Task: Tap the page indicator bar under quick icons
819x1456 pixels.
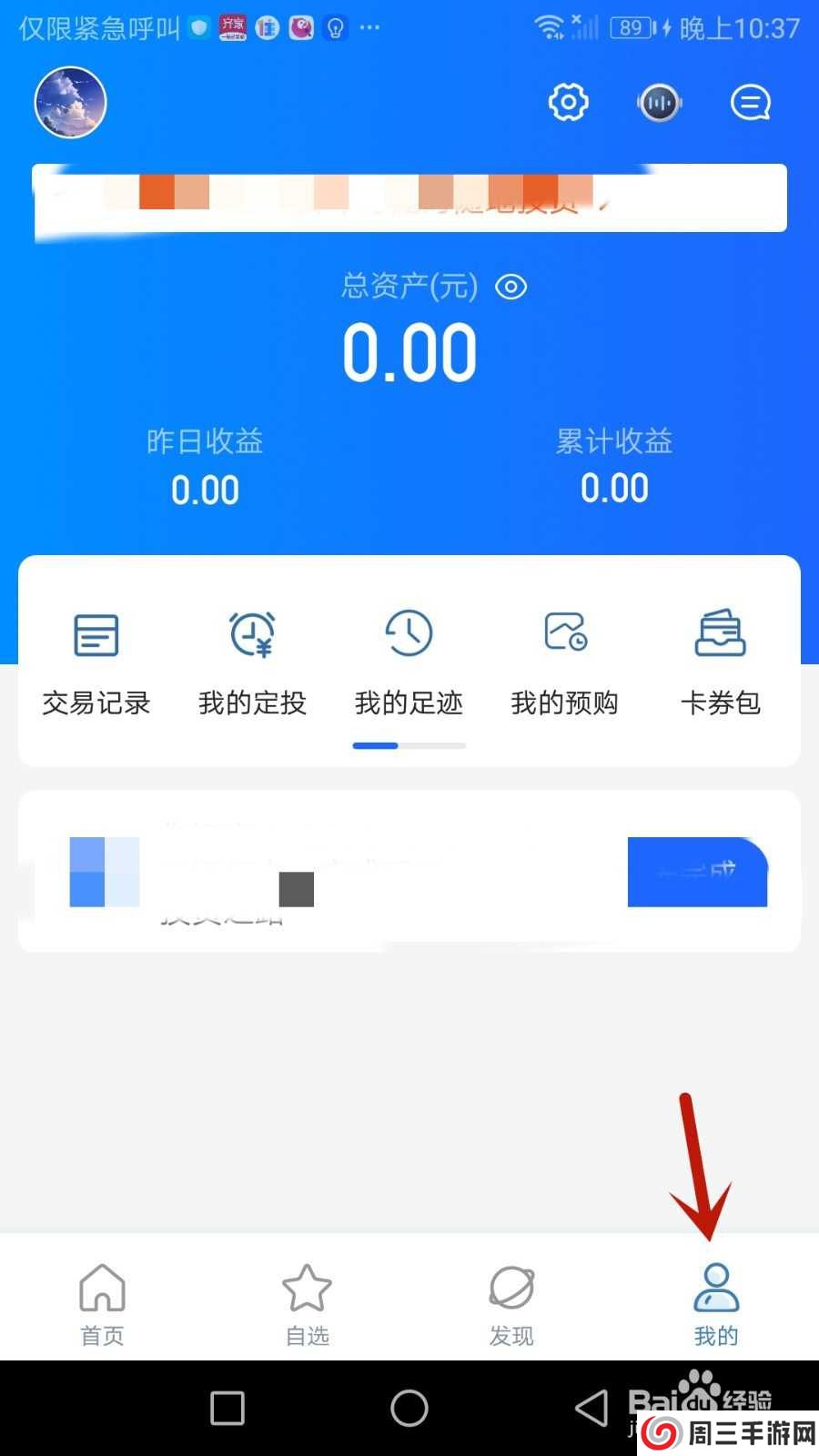Action: [x=409, y=745]
